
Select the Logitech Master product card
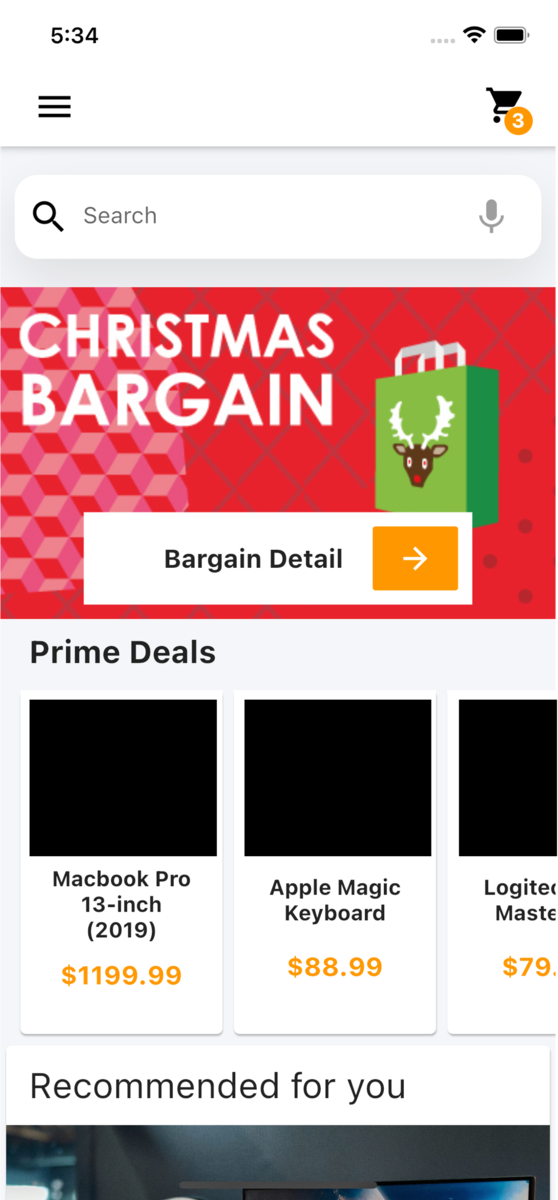[503, 862]
